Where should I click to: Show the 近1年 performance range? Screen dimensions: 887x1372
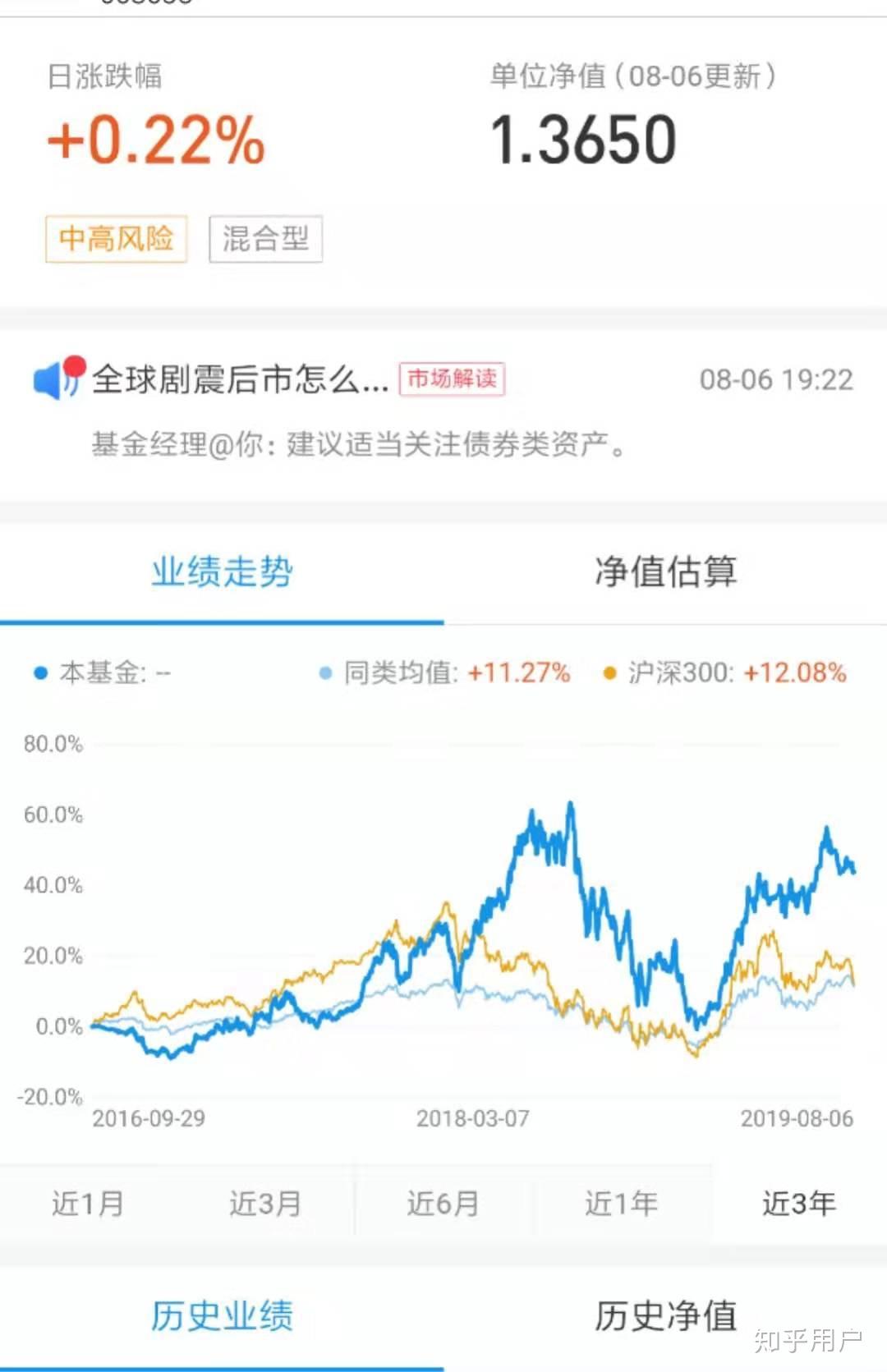coord(621,1204)
